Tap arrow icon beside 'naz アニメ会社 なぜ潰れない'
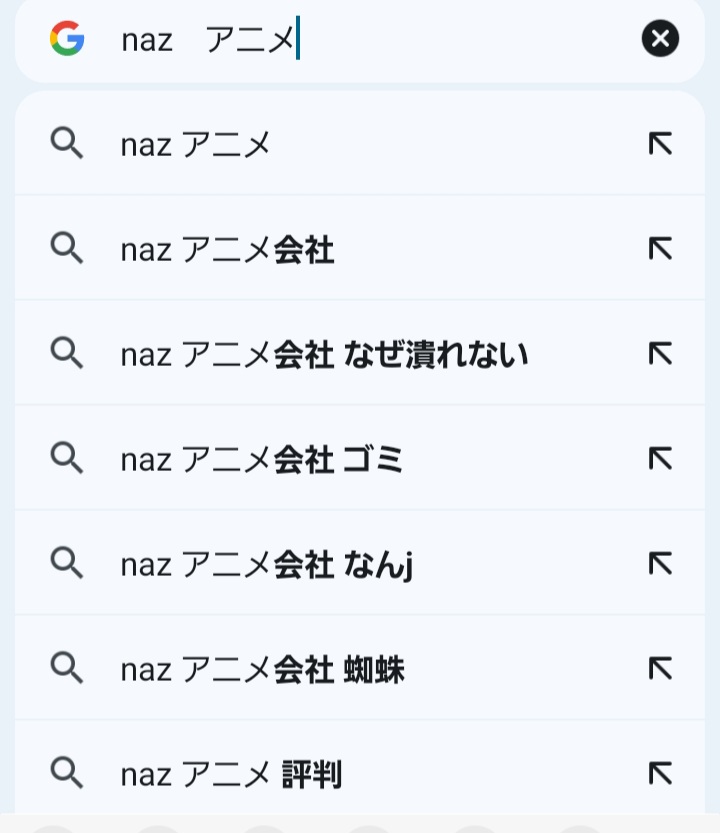This screenshot has width=720, height=833. 660,354
